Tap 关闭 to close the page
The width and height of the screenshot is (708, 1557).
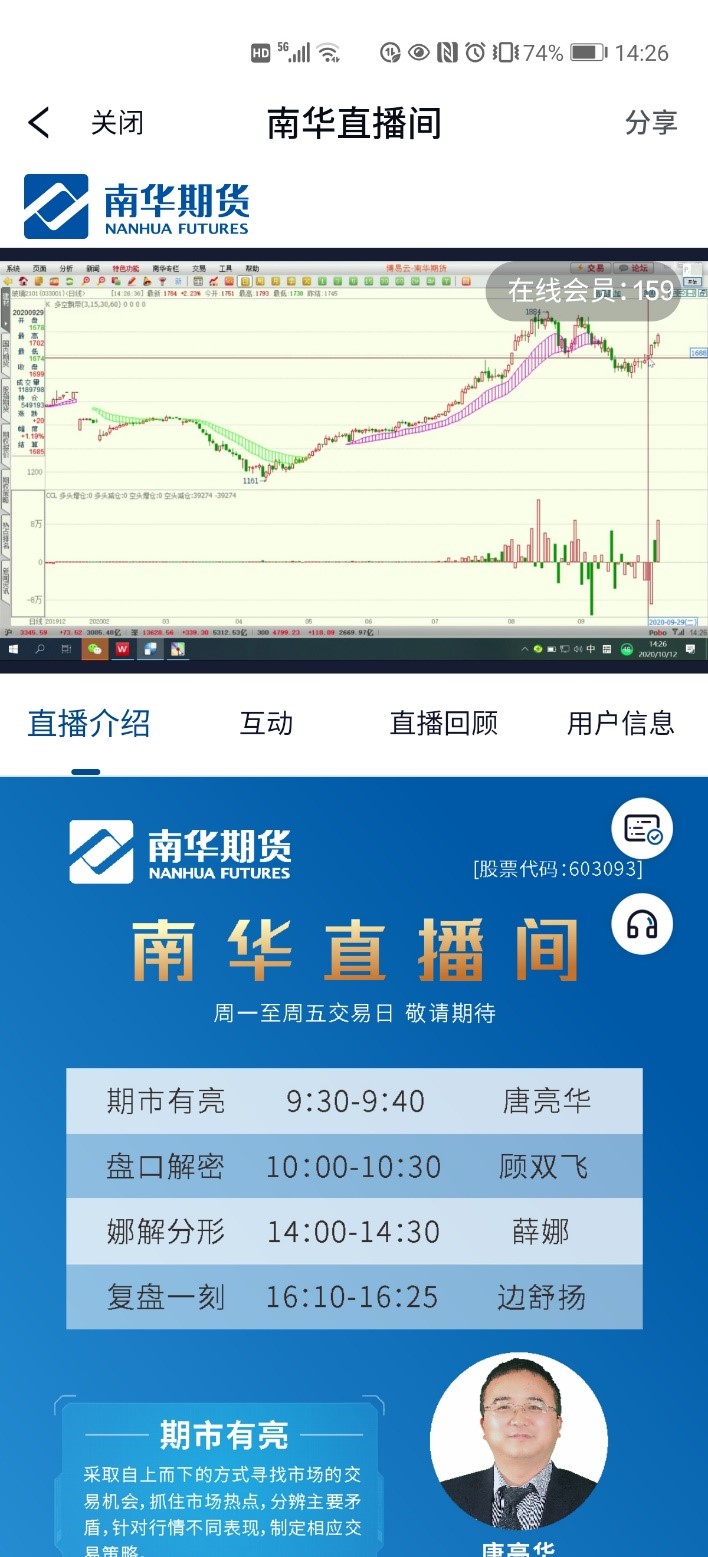pos(117,123)
